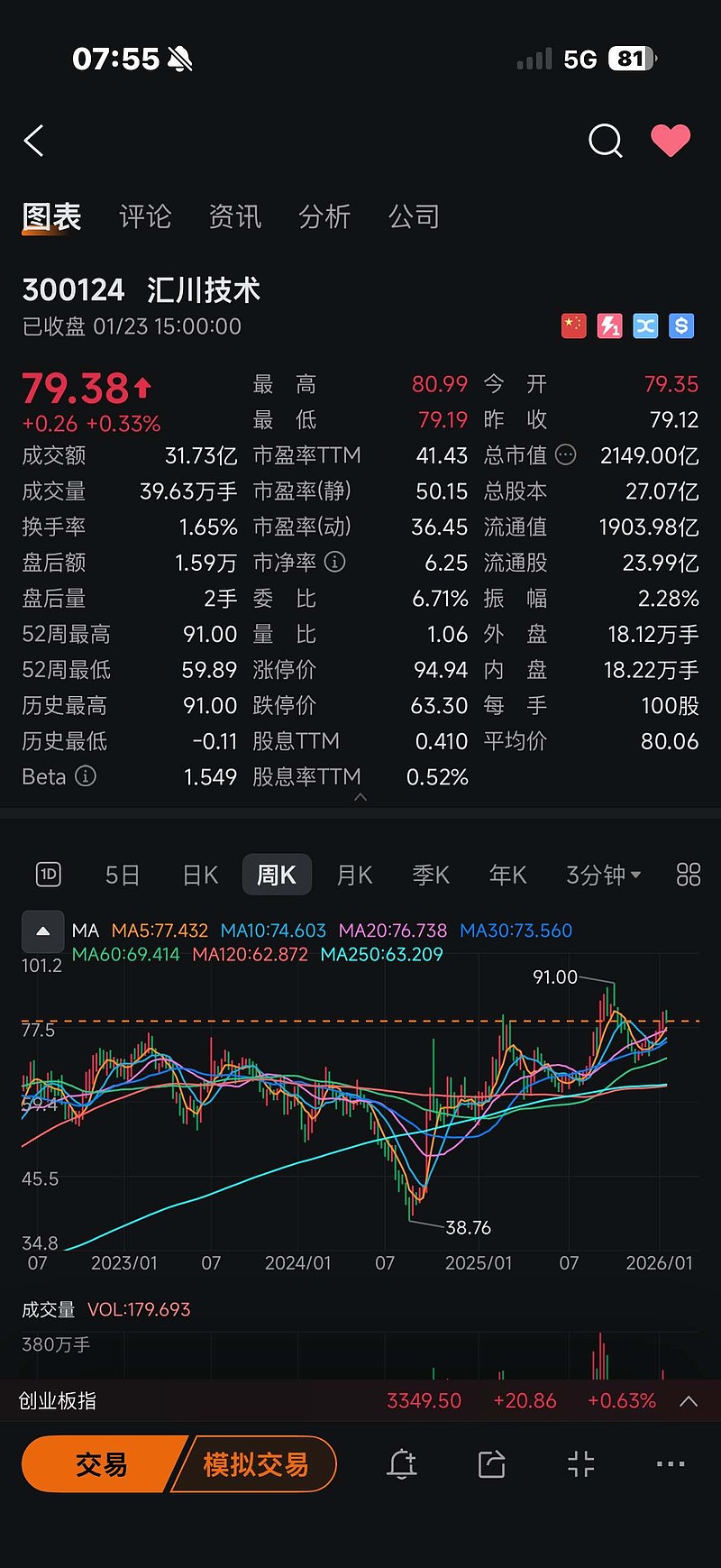This screenshot has width=721, height=1568.
Task: Open 模拟交易 paper trading
Action: 257,1464
